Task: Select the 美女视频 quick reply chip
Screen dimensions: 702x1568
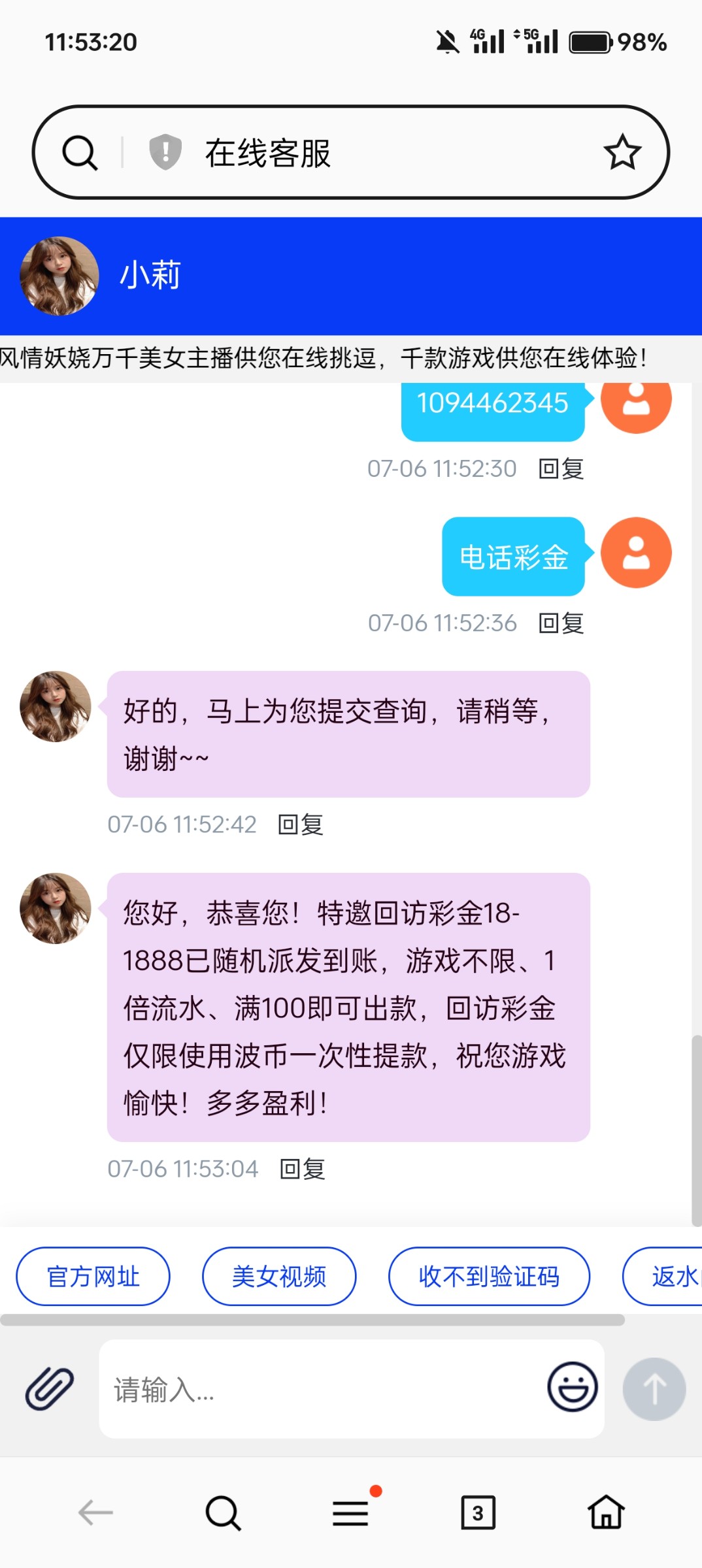Action: point(279,1276)
